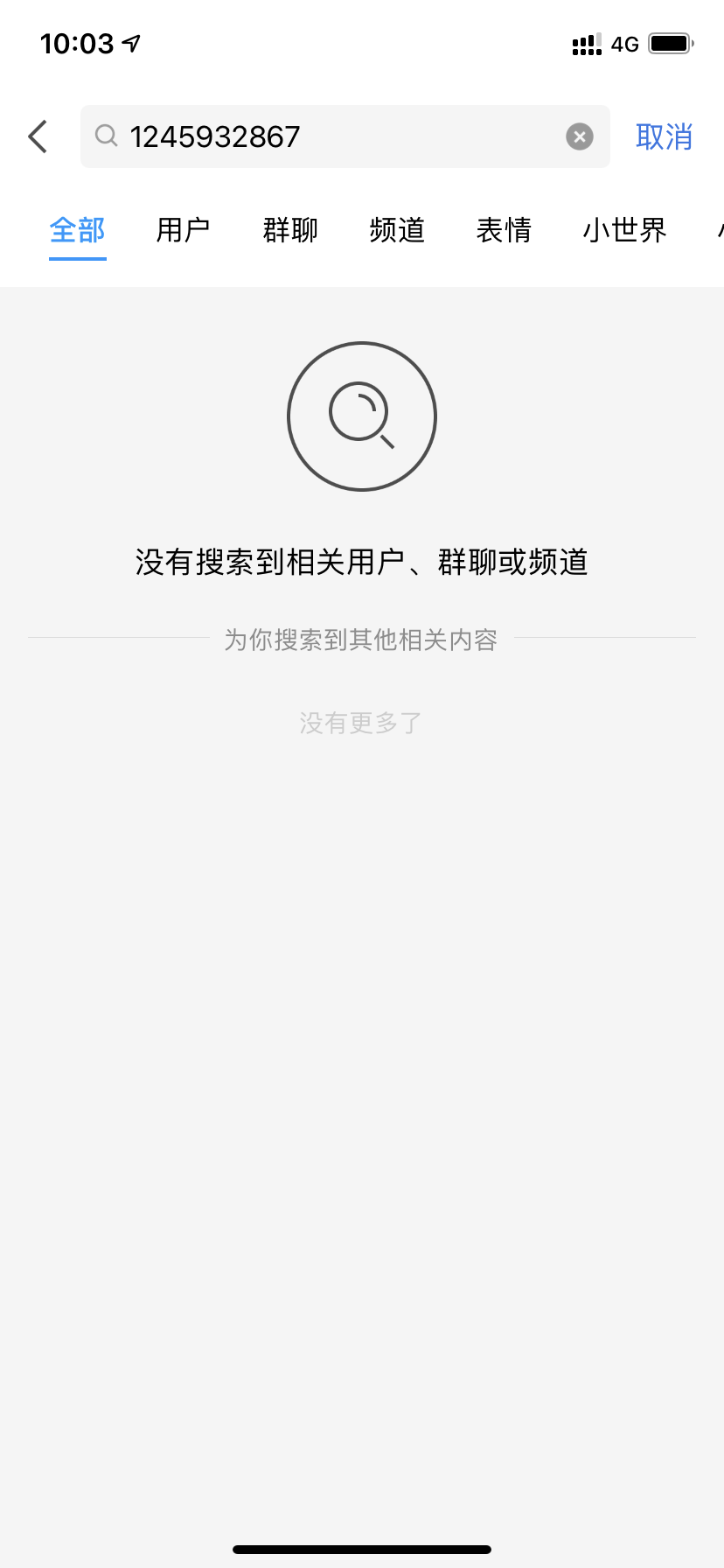This screenshot has width=724, height=1568.
Task: Switch to the 用户 tab
Action: pyautogui.click(x=184, y=230)
